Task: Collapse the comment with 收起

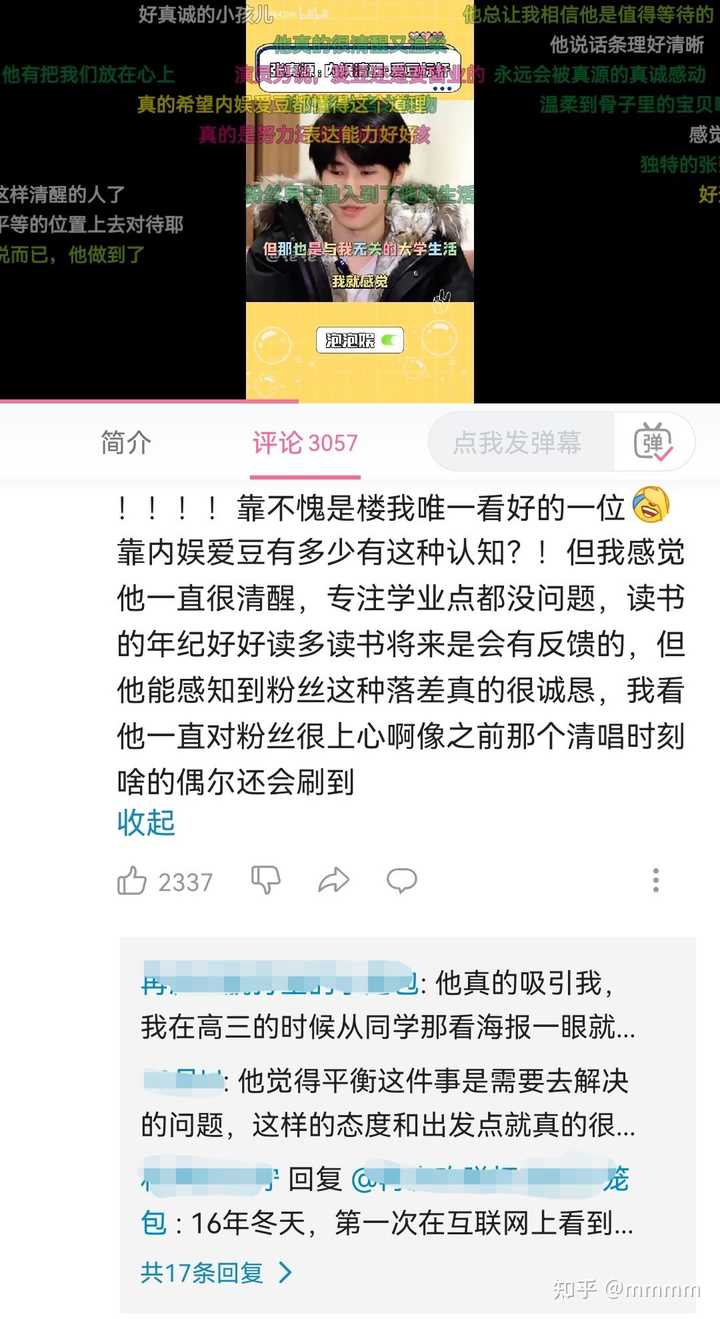Action: point(146,823)
